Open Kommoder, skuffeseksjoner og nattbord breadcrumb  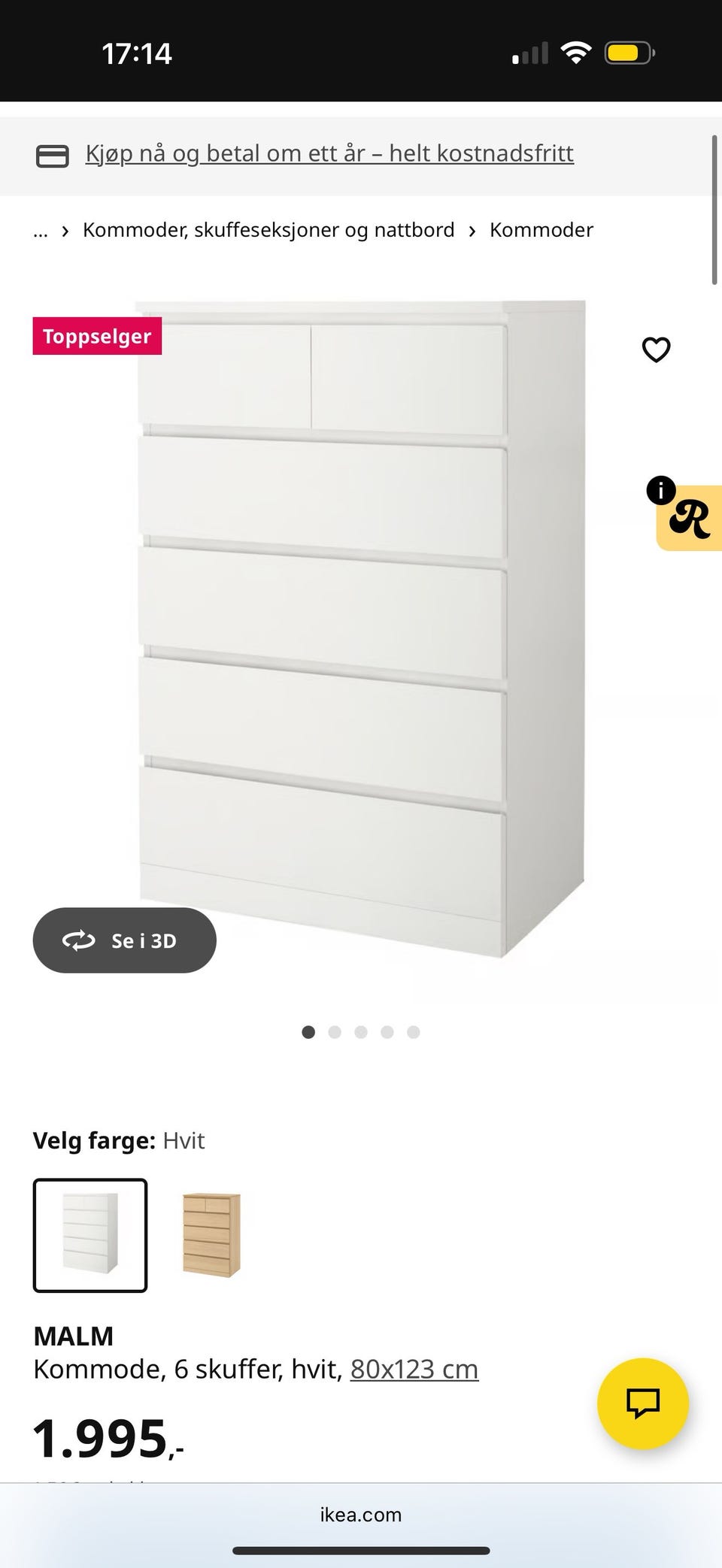pyautogui.click(x=268, y=230)
